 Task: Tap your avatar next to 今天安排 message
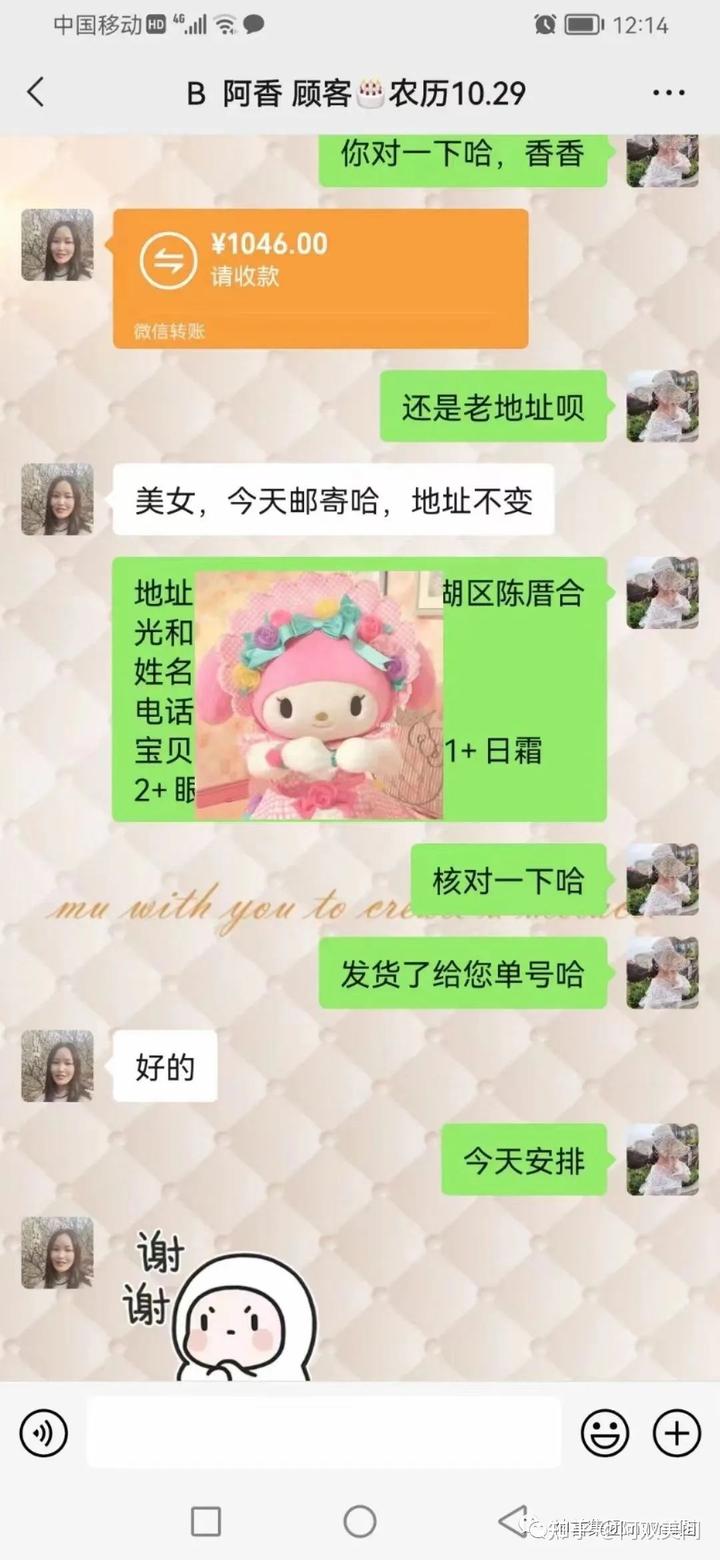[x=662, y=1160]
